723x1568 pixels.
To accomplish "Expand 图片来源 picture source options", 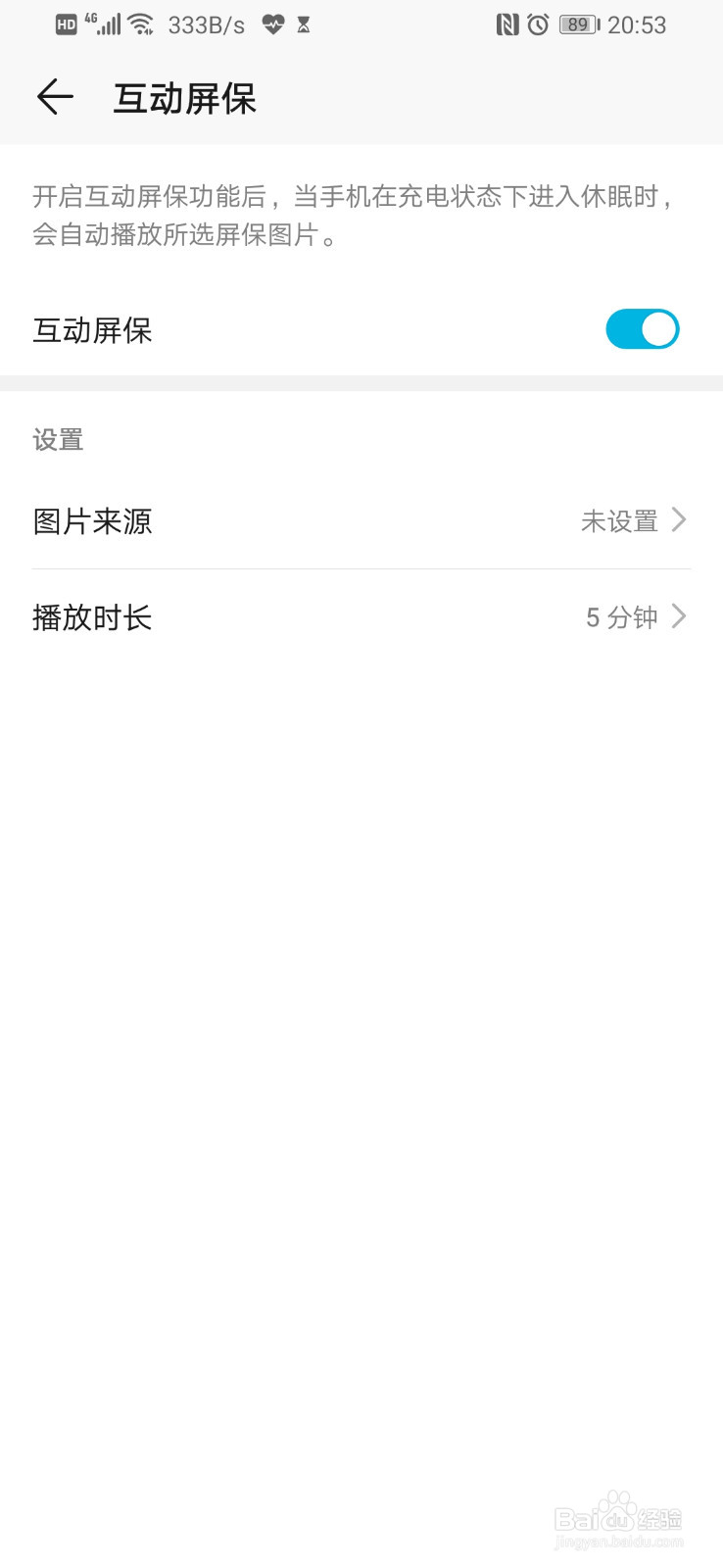I will point(361,520).
